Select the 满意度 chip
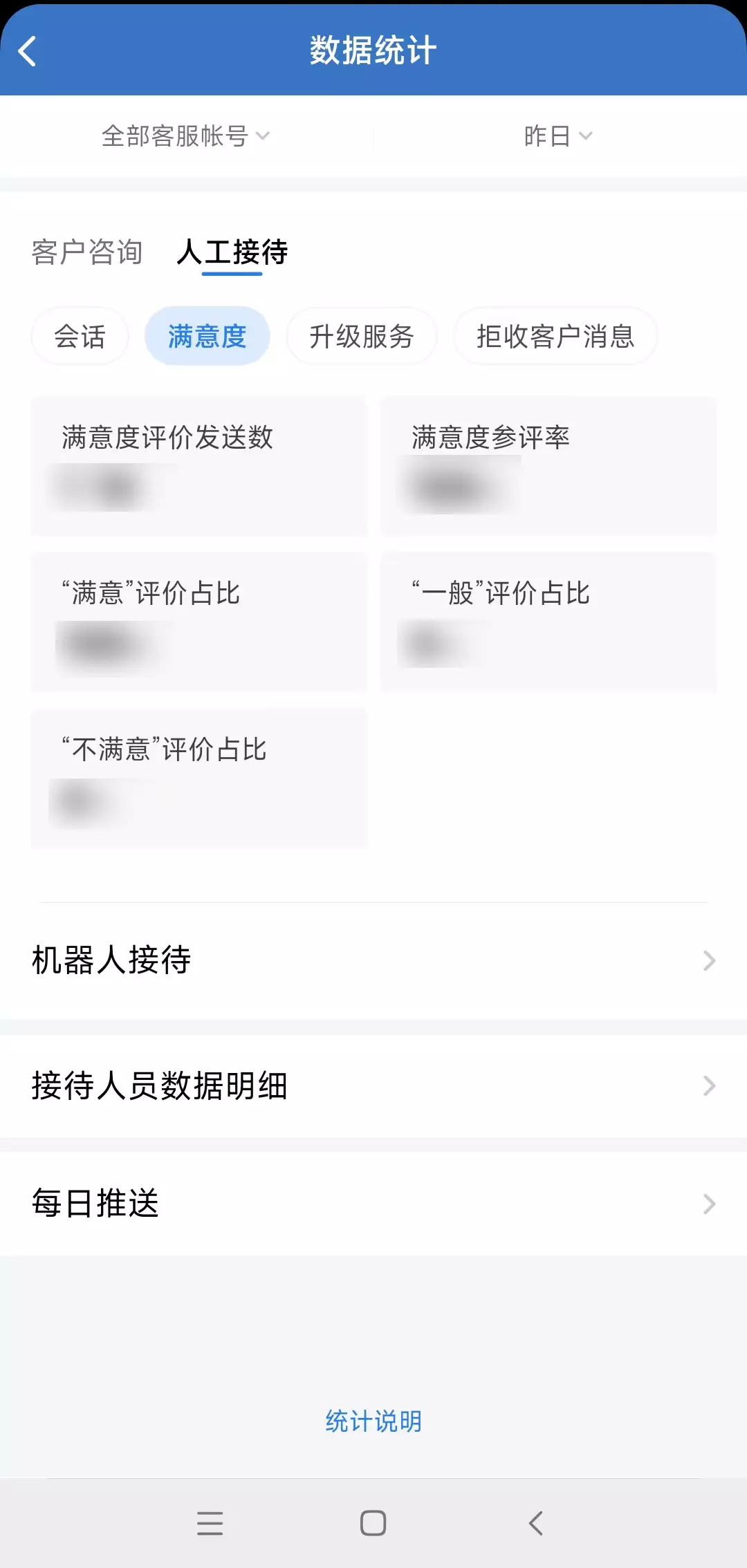The height and width of the screenshot is (1568, 747). [207, 337]
